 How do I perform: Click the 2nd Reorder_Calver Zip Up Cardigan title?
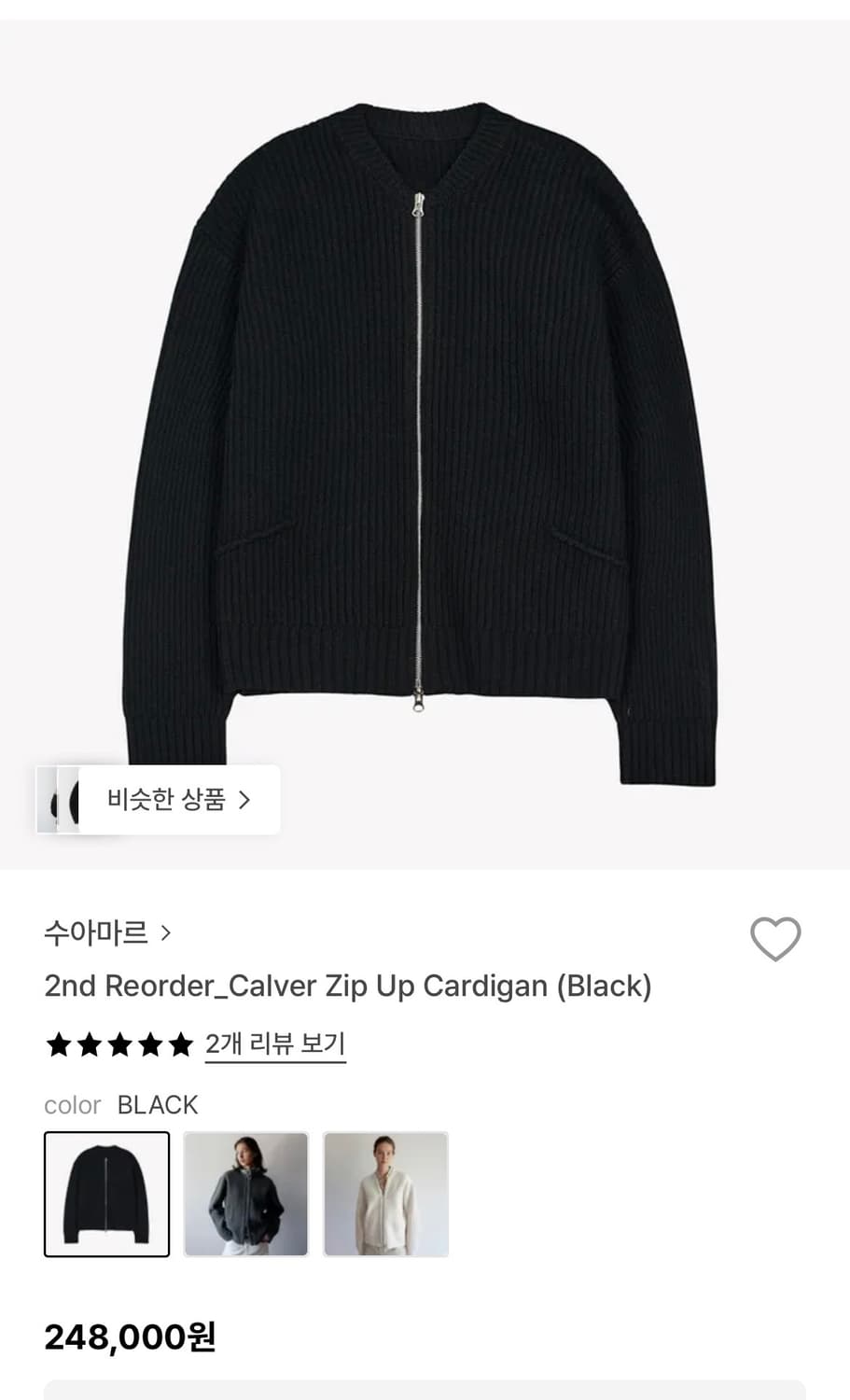pyautogui.click(x=347, y=986)
